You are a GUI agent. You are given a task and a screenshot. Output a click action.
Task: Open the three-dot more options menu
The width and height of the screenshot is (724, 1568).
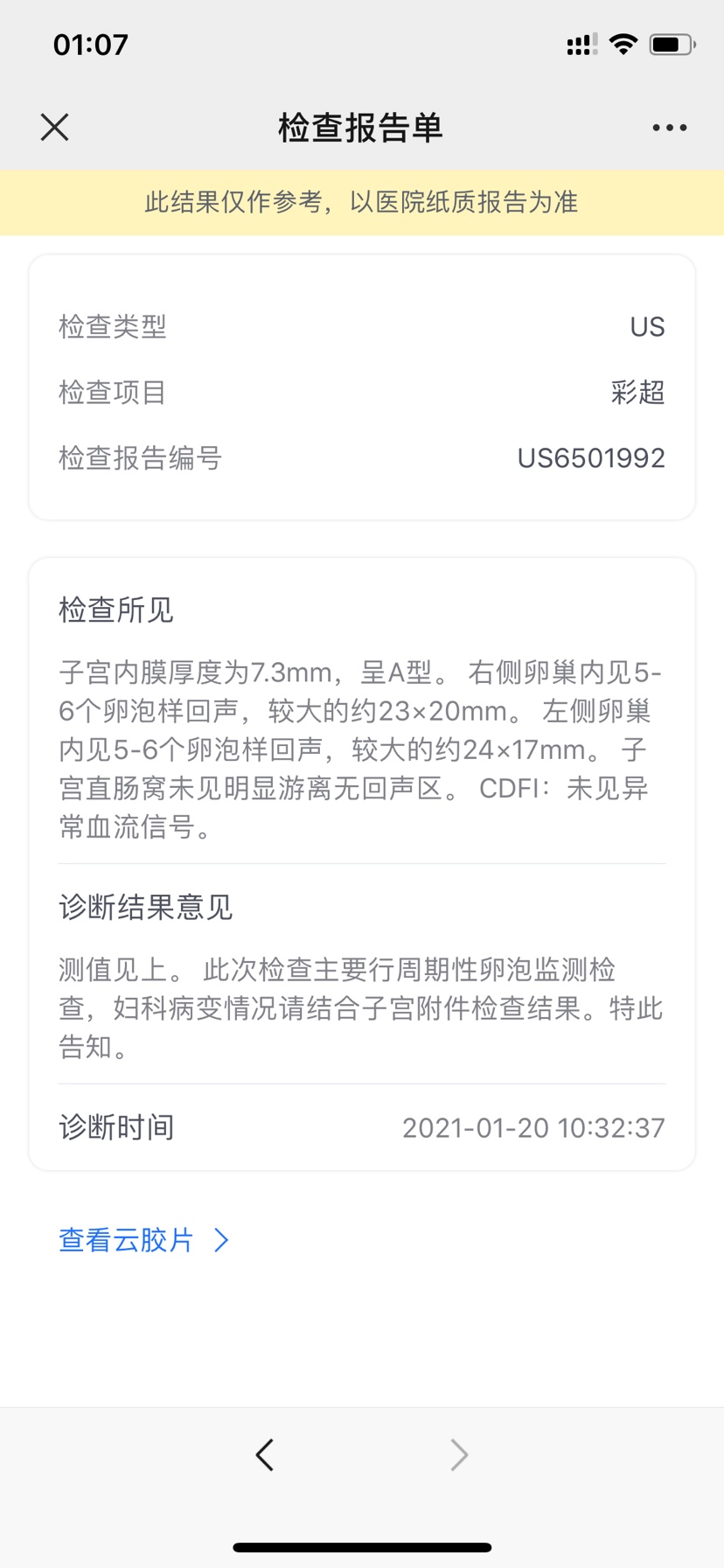click(669, 128)
